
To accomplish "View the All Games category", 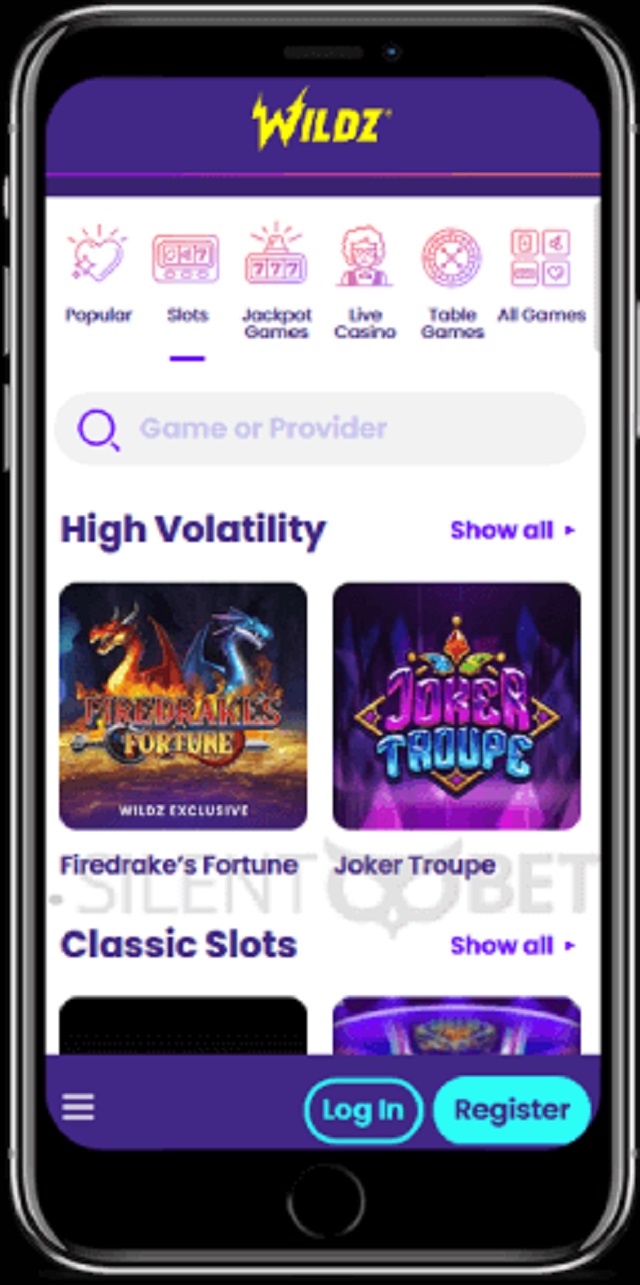I will (x=541, y=276).
